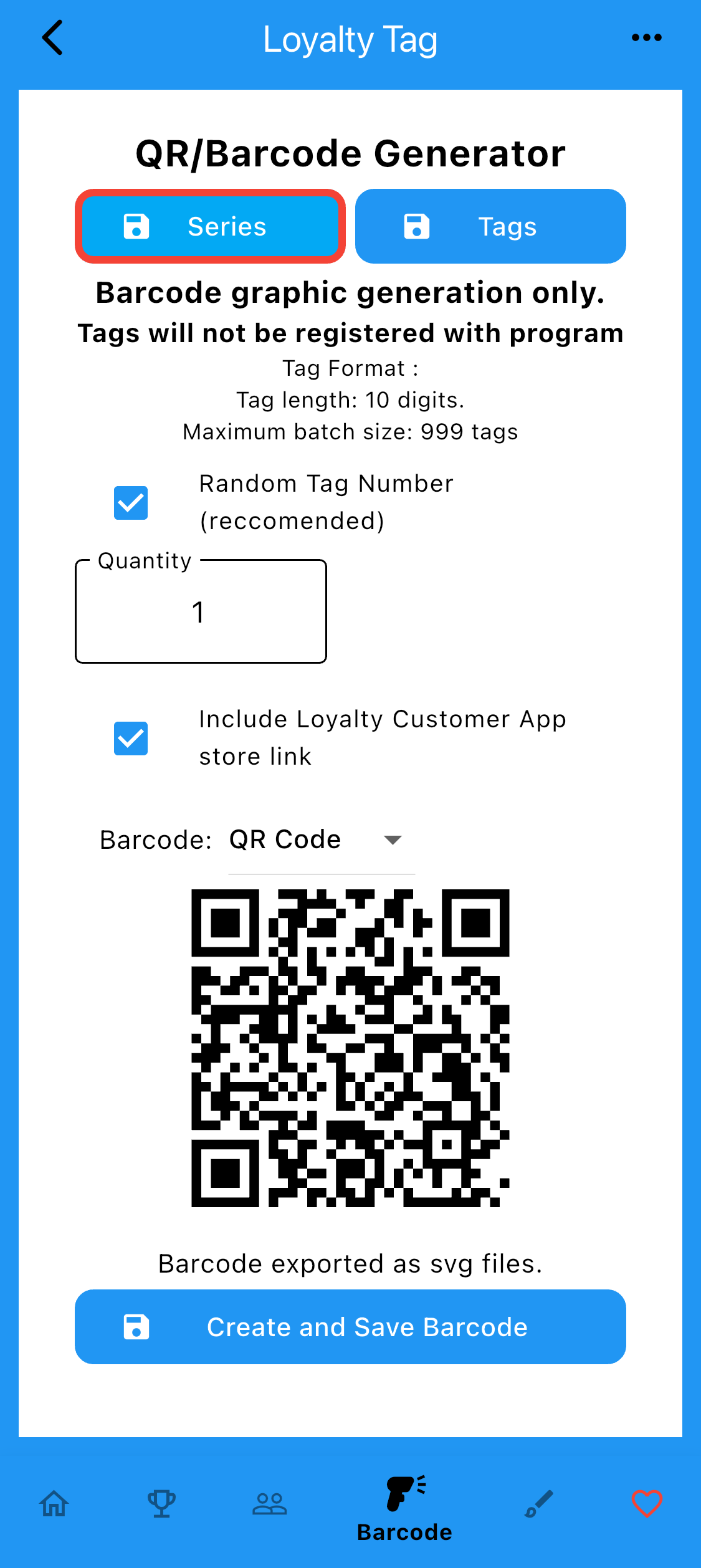Open the people tab
Image resolution: width=701 pixels, height=1568 pixels.
pyautogui.click(x=269, y=1504)
